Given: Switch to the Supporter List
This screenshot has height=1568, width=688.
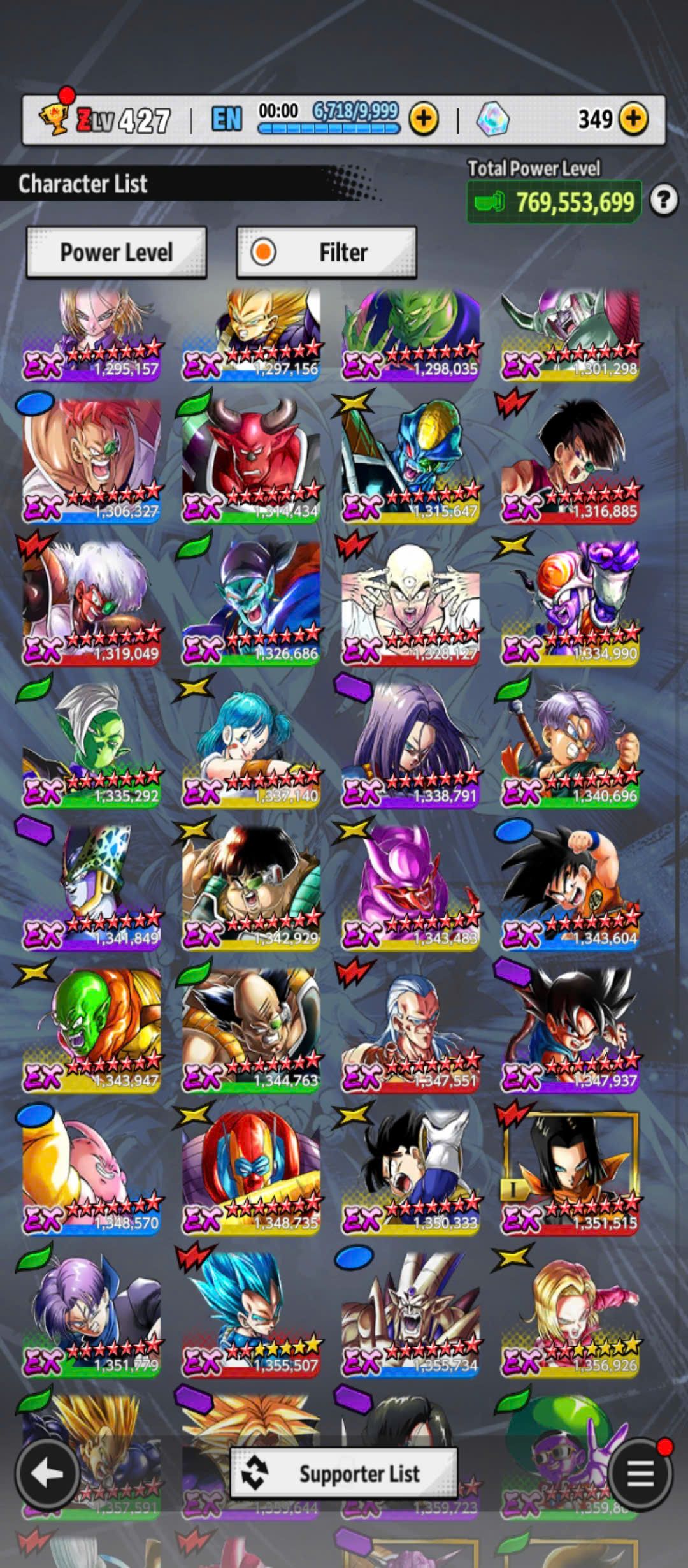Looking at the screenshot, I should tap(343, 1473).
